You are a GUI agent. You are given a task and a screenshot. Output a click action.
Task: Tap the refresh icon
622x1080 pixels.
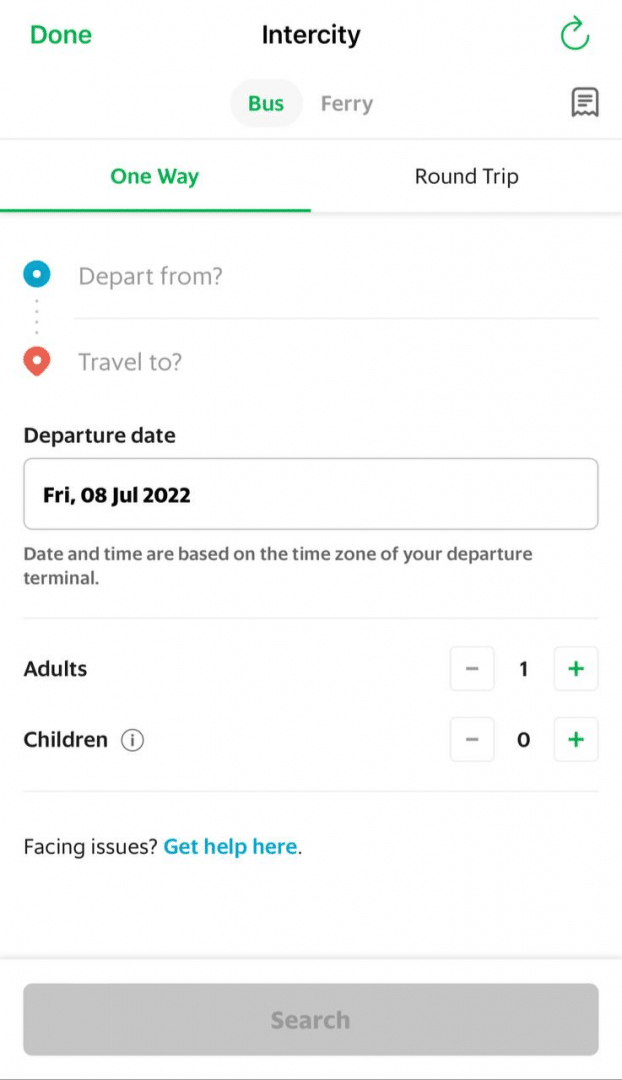coord(574,34)
